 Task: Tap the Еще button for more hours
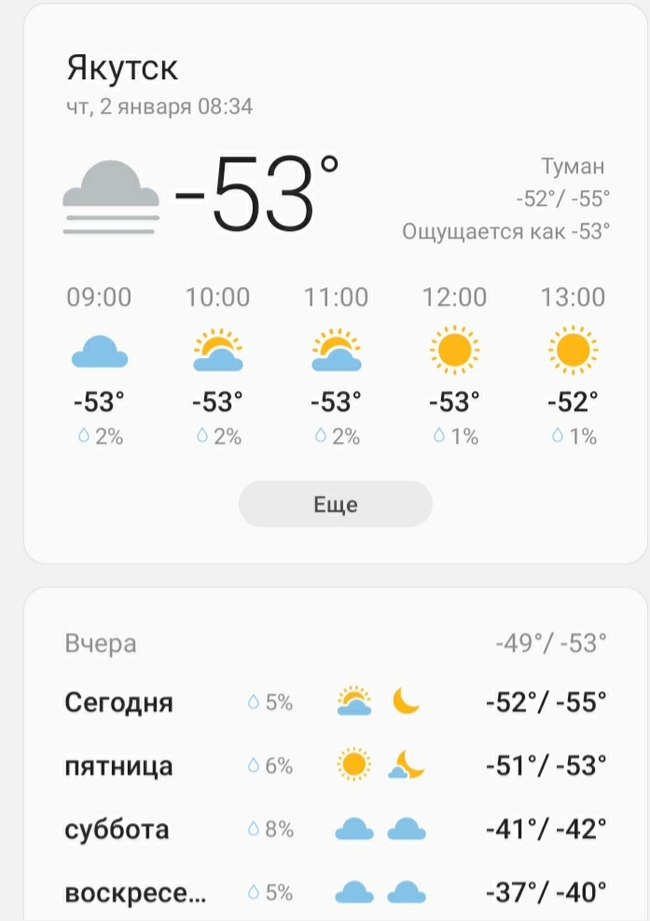pyautogui.click(x=335, y=504)
